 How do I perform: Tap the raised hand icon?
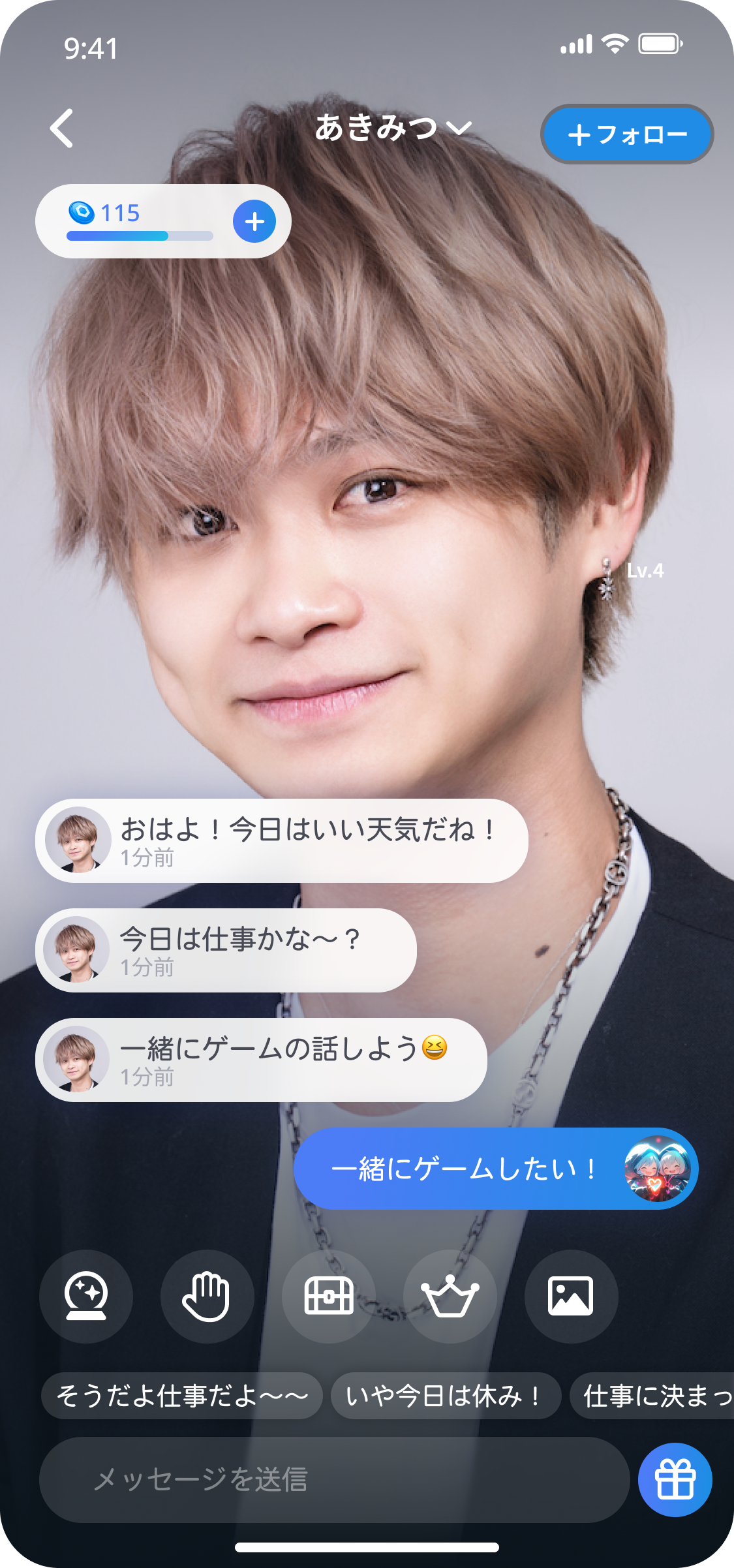click(x=207, y=1296)
